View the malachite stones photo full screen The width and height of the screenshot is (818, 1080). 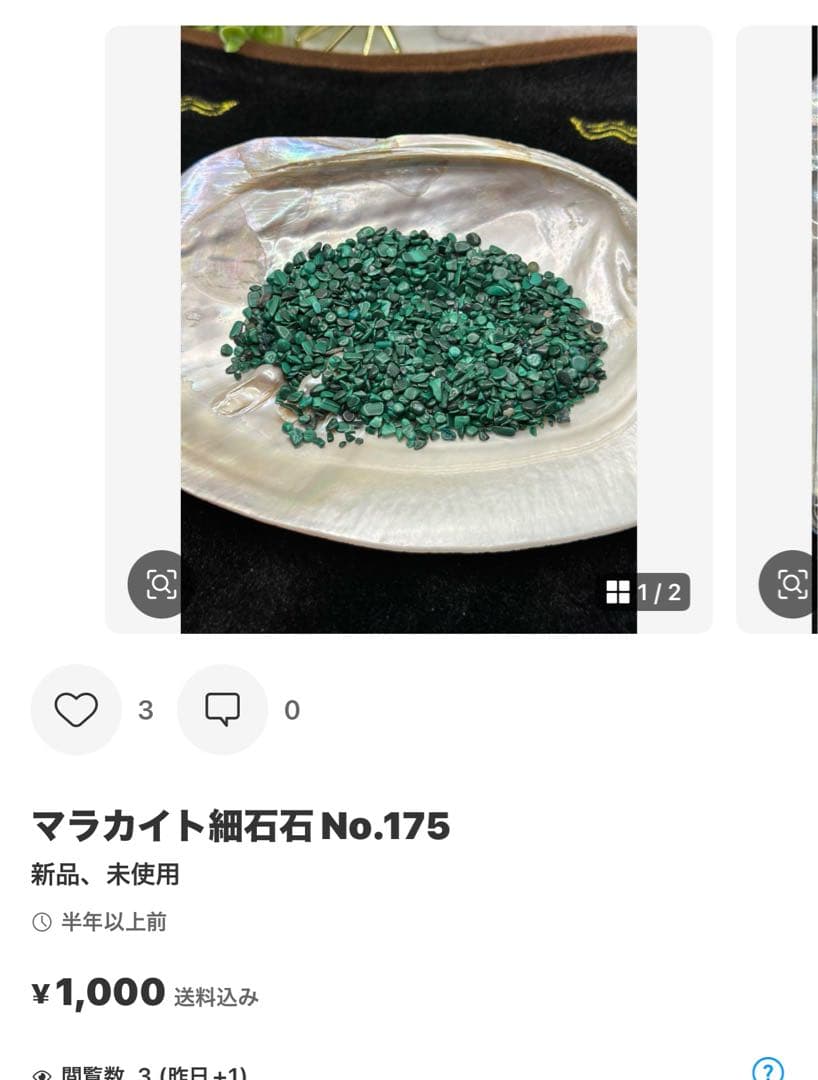(408, 330)
